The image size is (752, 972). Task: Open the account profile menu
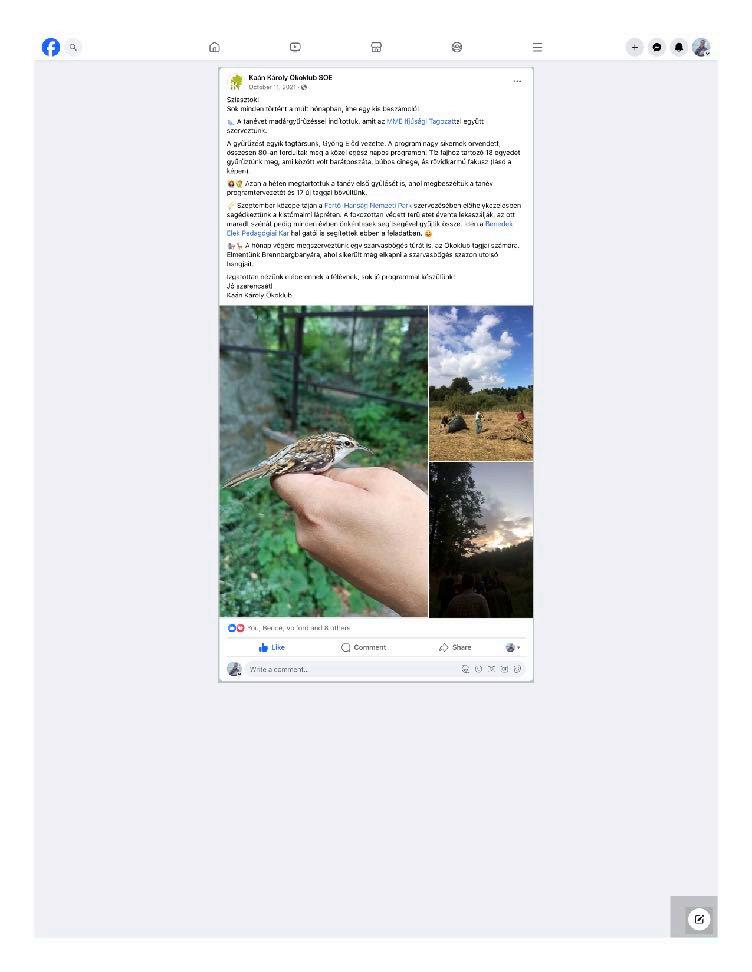click(x=702, y=47)
